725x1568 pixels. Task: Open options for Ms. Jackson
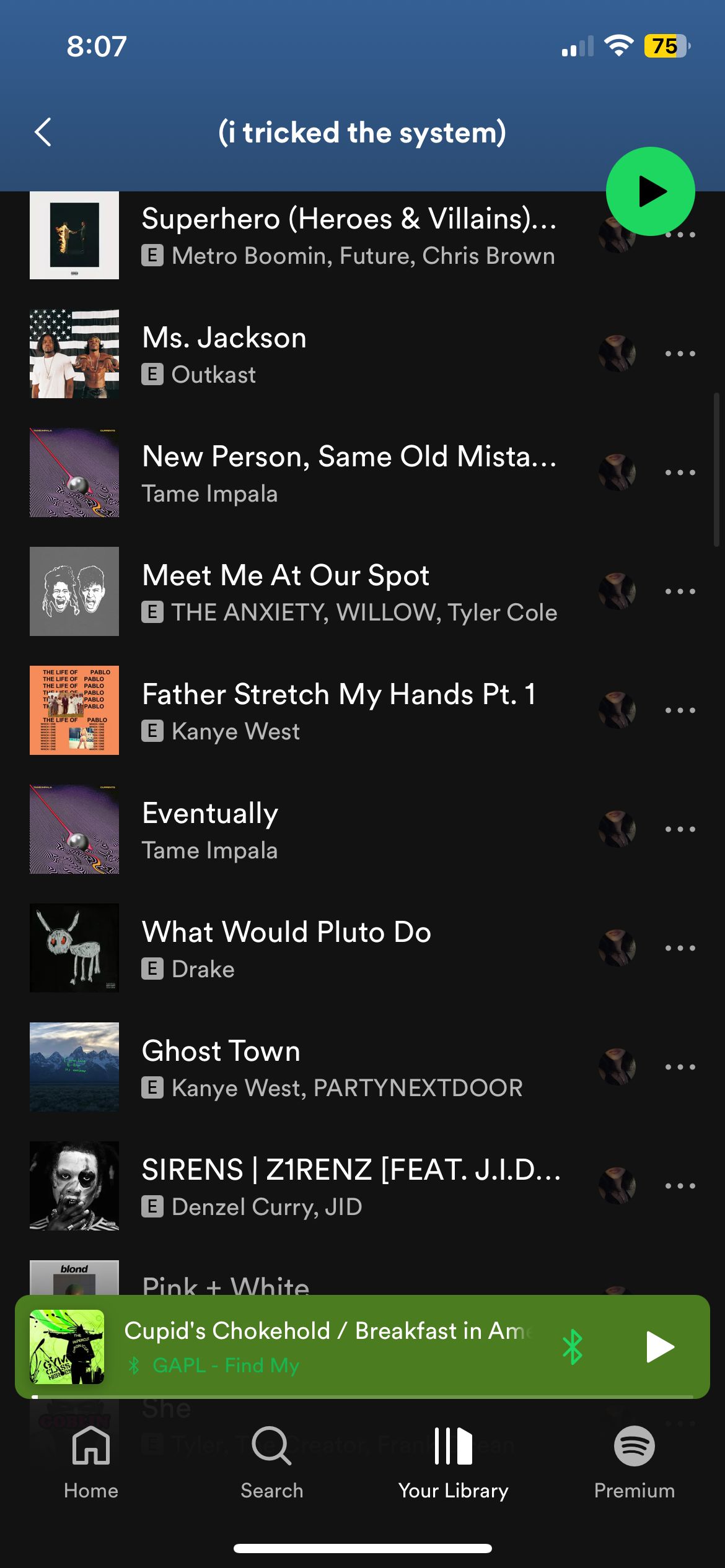coord(680,354)
